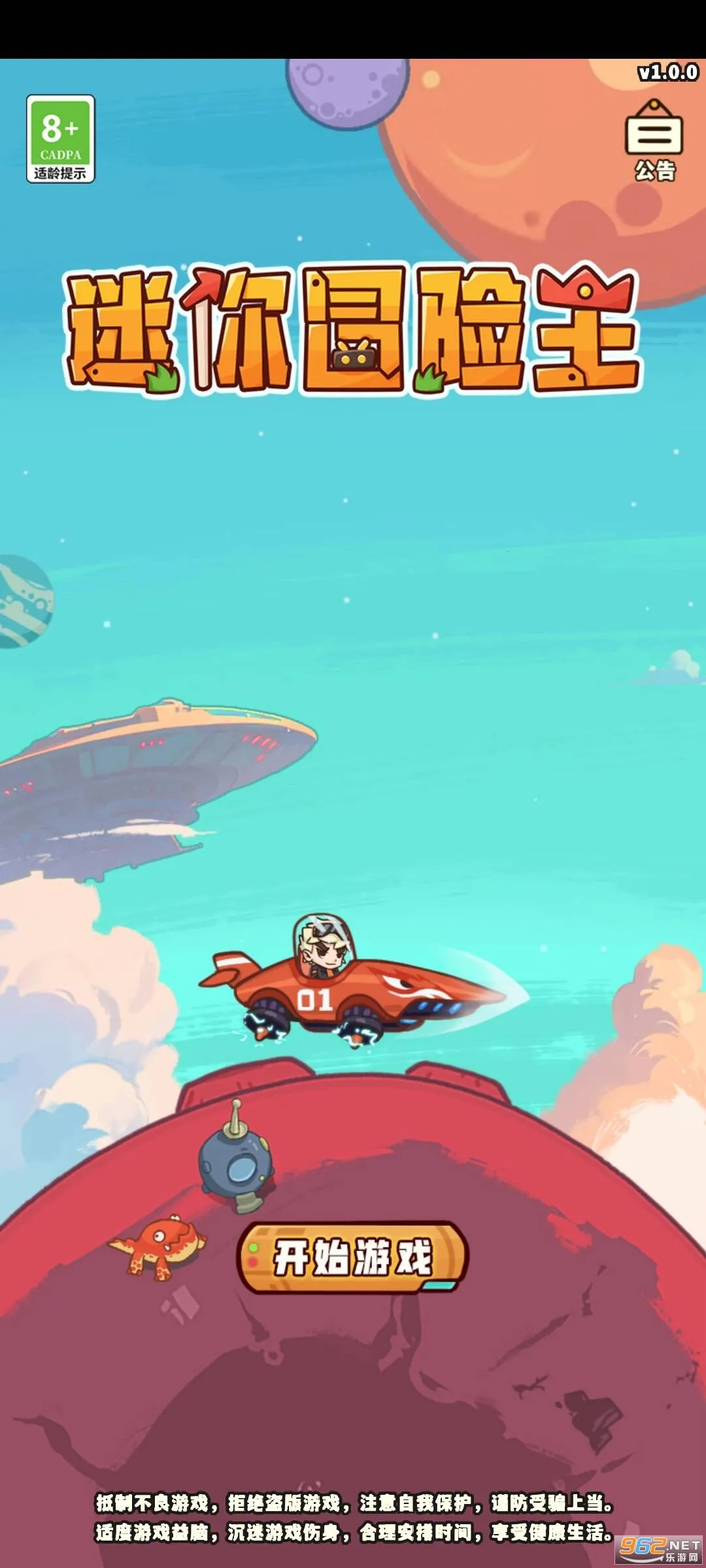Open the 8+ CADPA age rating notice
706x1568 pixels.
click(61, 139)
